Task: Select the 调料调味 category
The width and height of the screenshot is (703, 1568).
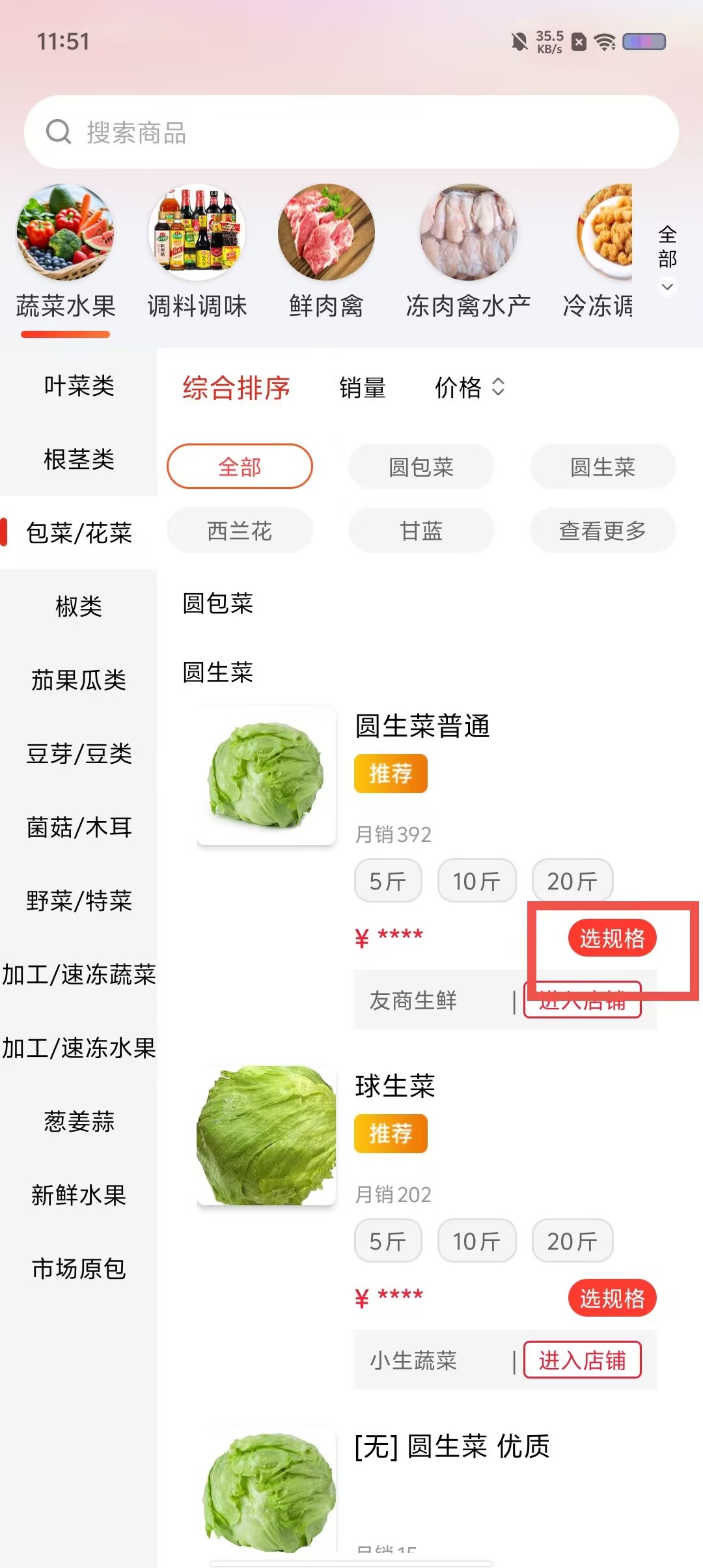Action: click(197, 251)
